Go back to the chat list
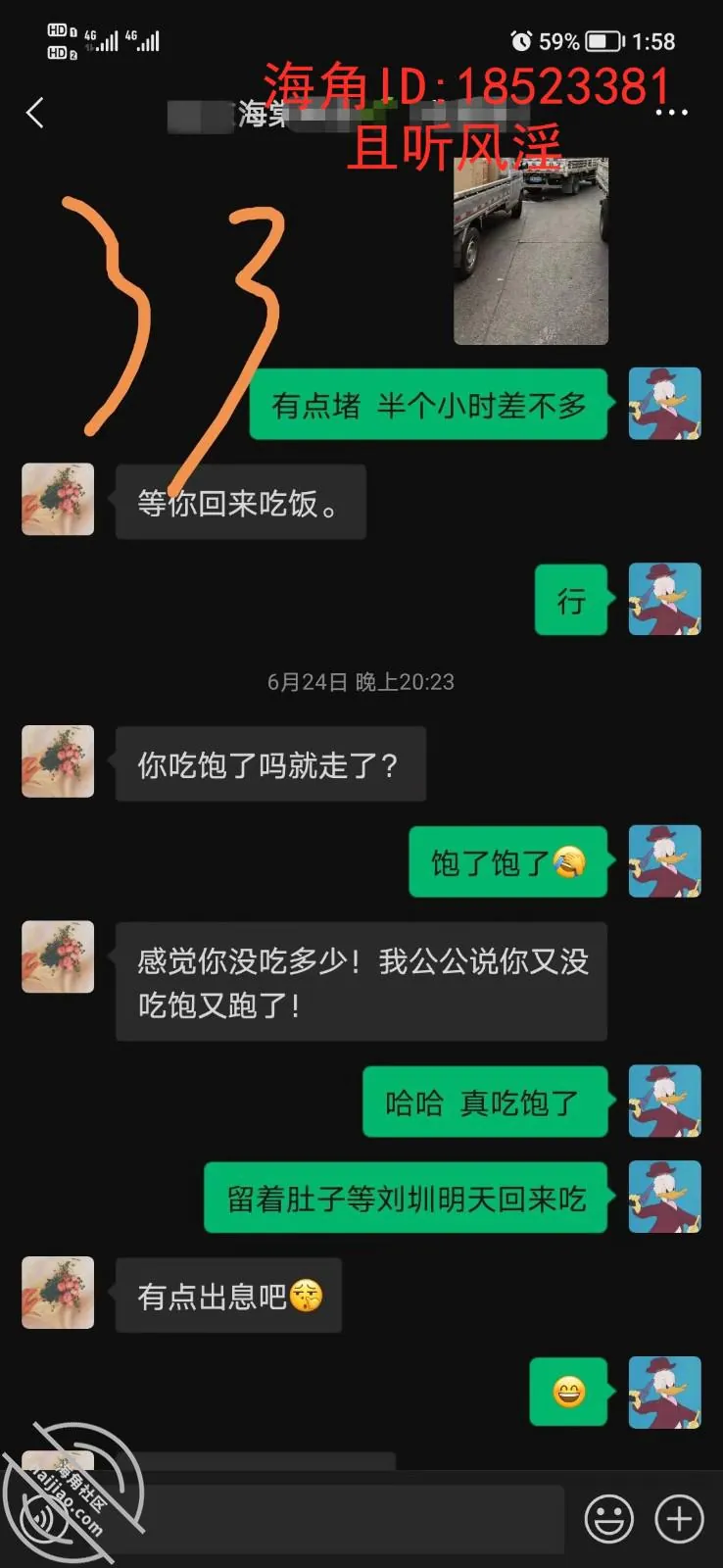 (x=35, y=113)
